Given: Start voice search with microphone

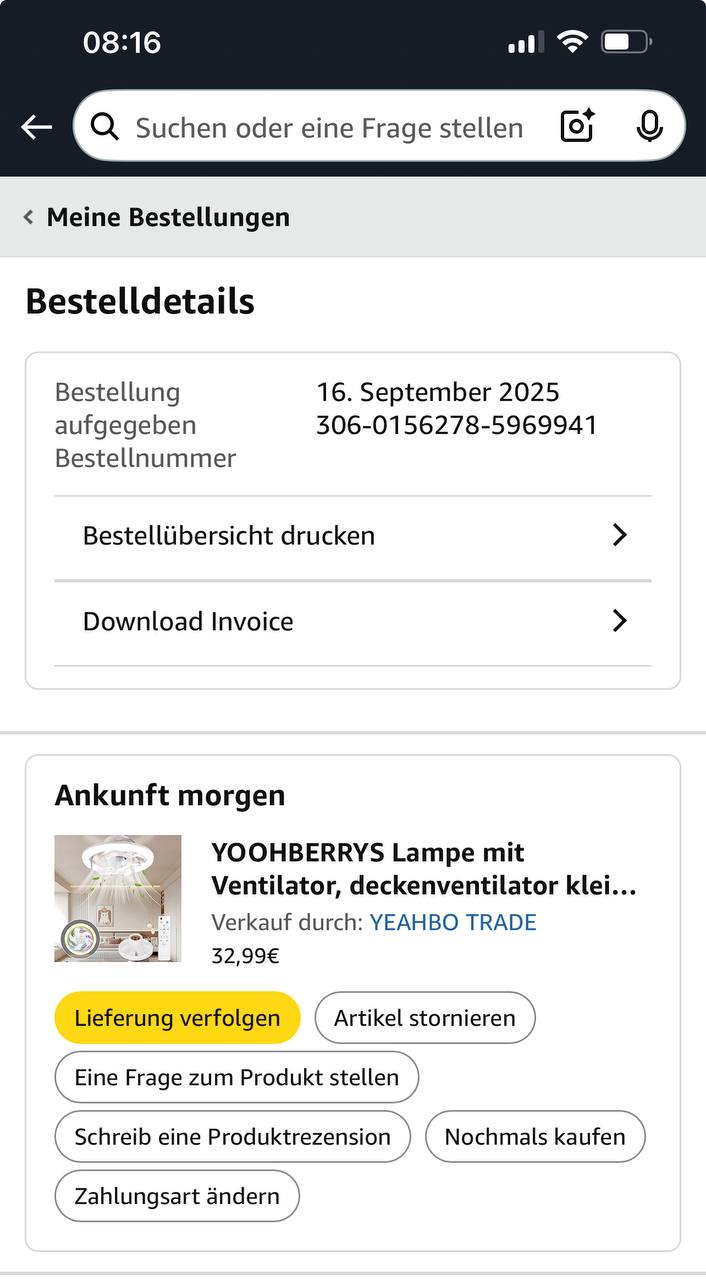Looking at the screenshot, I should pos(649,126).
